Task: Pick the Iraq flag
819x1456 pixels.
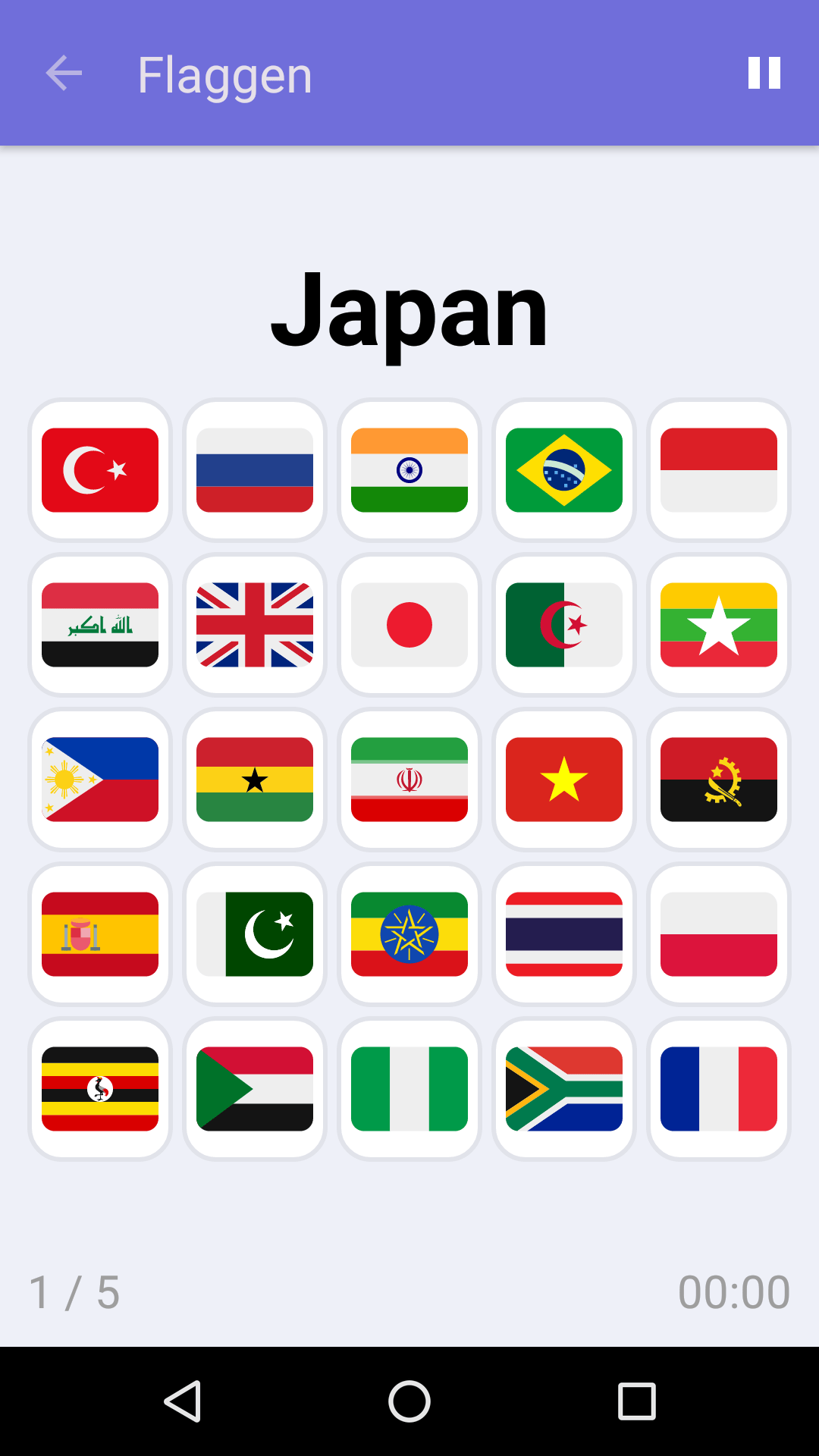Action: [x=100, y=625]
